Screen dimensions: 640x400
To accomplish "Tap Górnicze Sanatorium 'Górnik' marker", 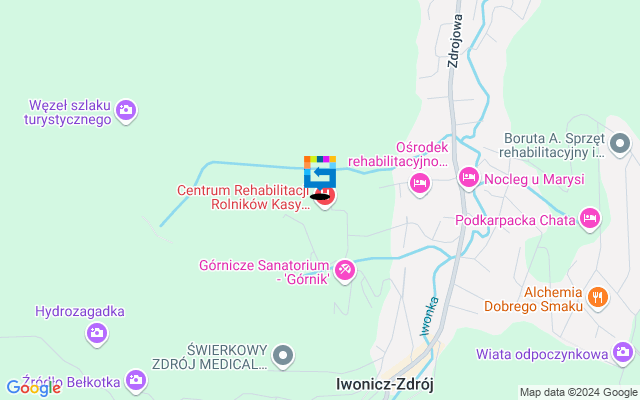I will click(345, 269).
